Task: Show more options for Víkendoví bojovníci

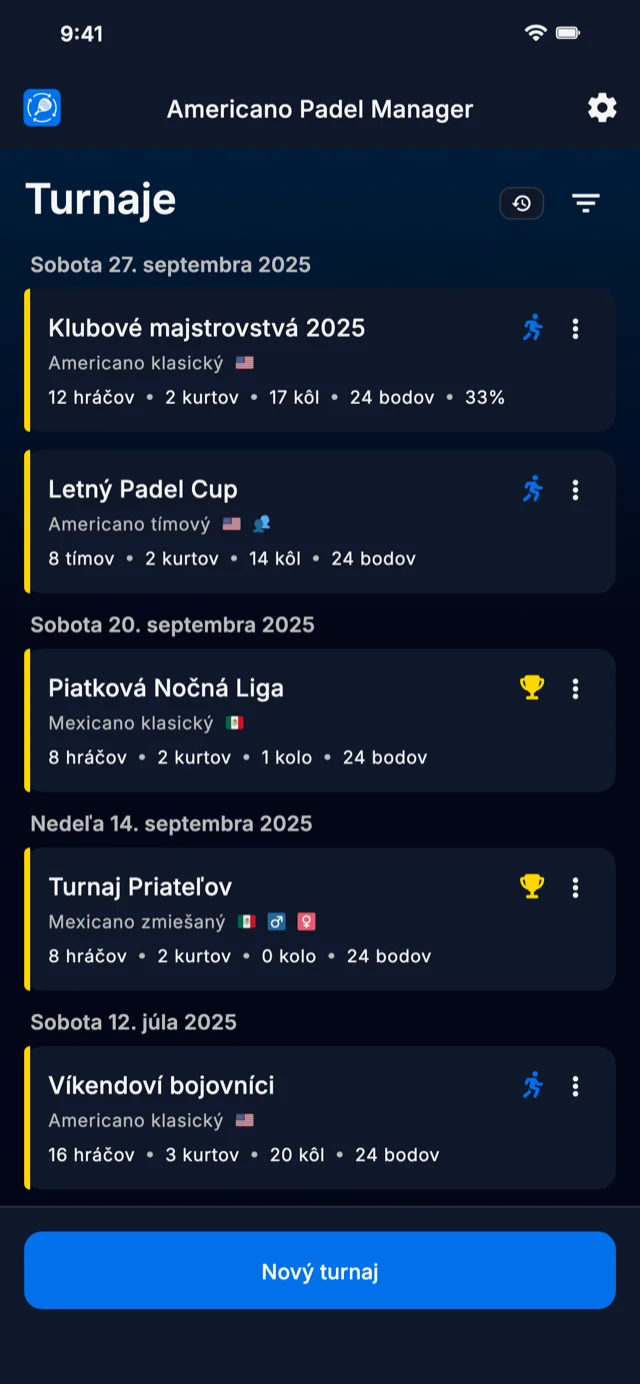Action: pos(575,1086)
